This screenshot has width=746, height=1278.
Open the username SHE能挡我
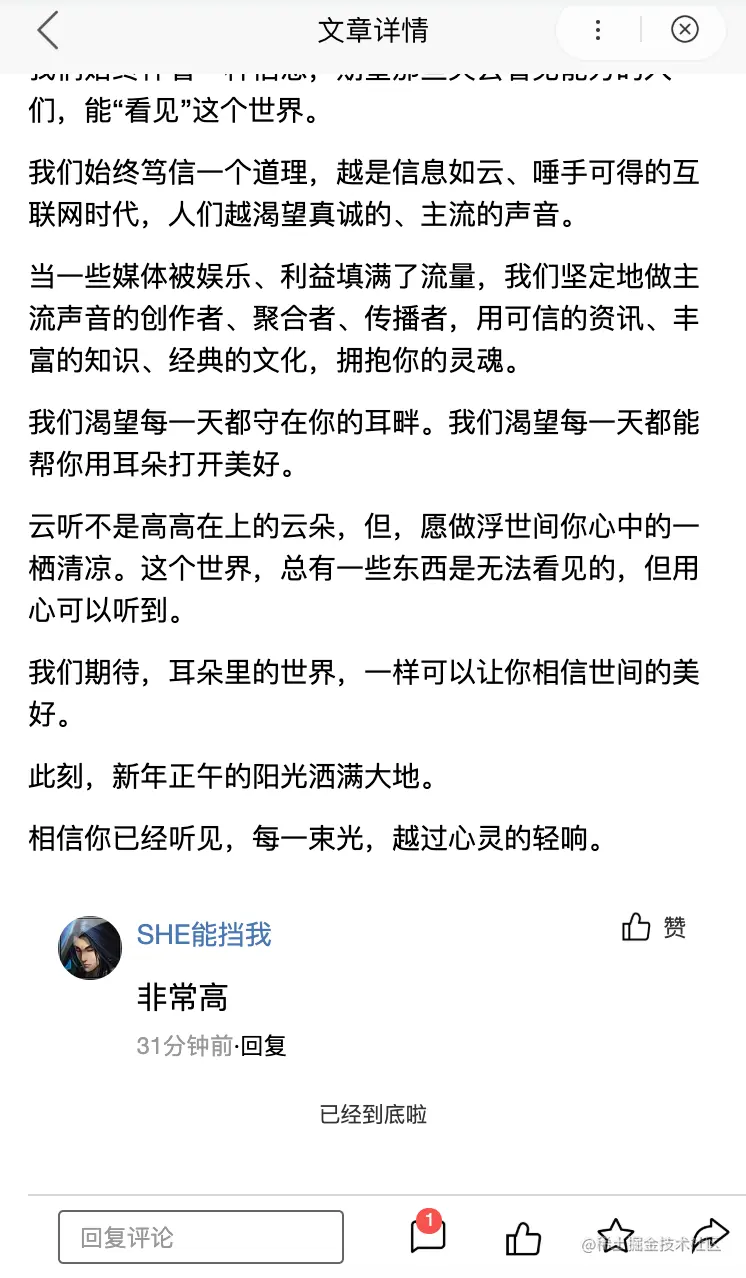(204, 935)
